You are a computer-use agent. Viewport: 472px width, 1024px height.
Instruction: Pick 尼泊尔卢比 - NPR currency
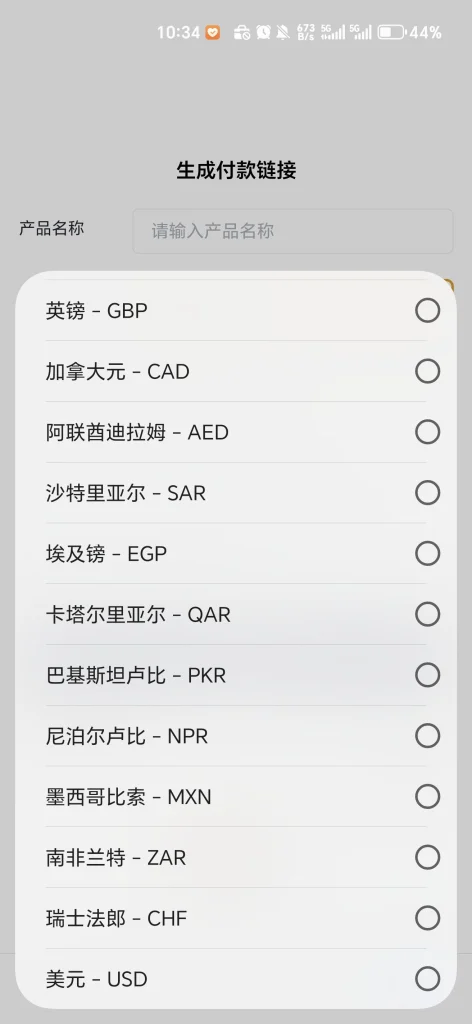click(x=236, y=736)
